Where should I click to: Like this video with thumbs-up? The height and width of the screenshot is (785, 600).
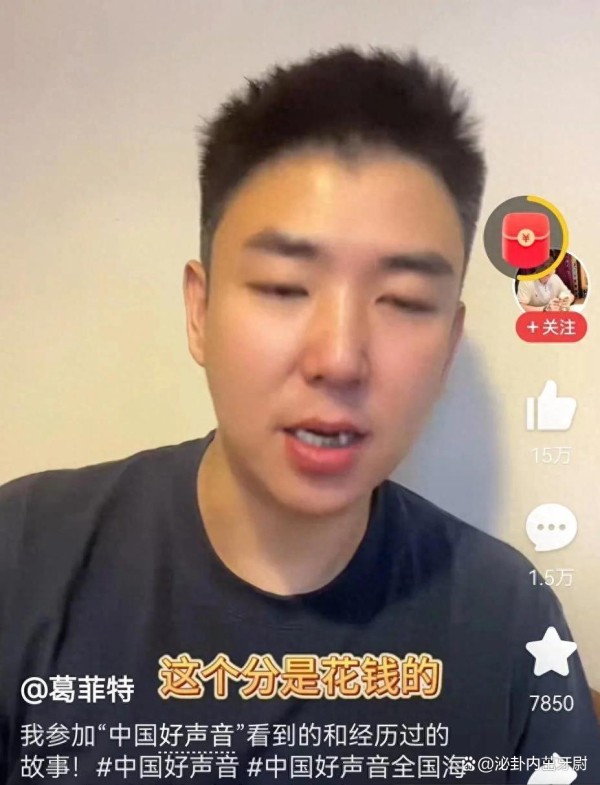(551, 406)
